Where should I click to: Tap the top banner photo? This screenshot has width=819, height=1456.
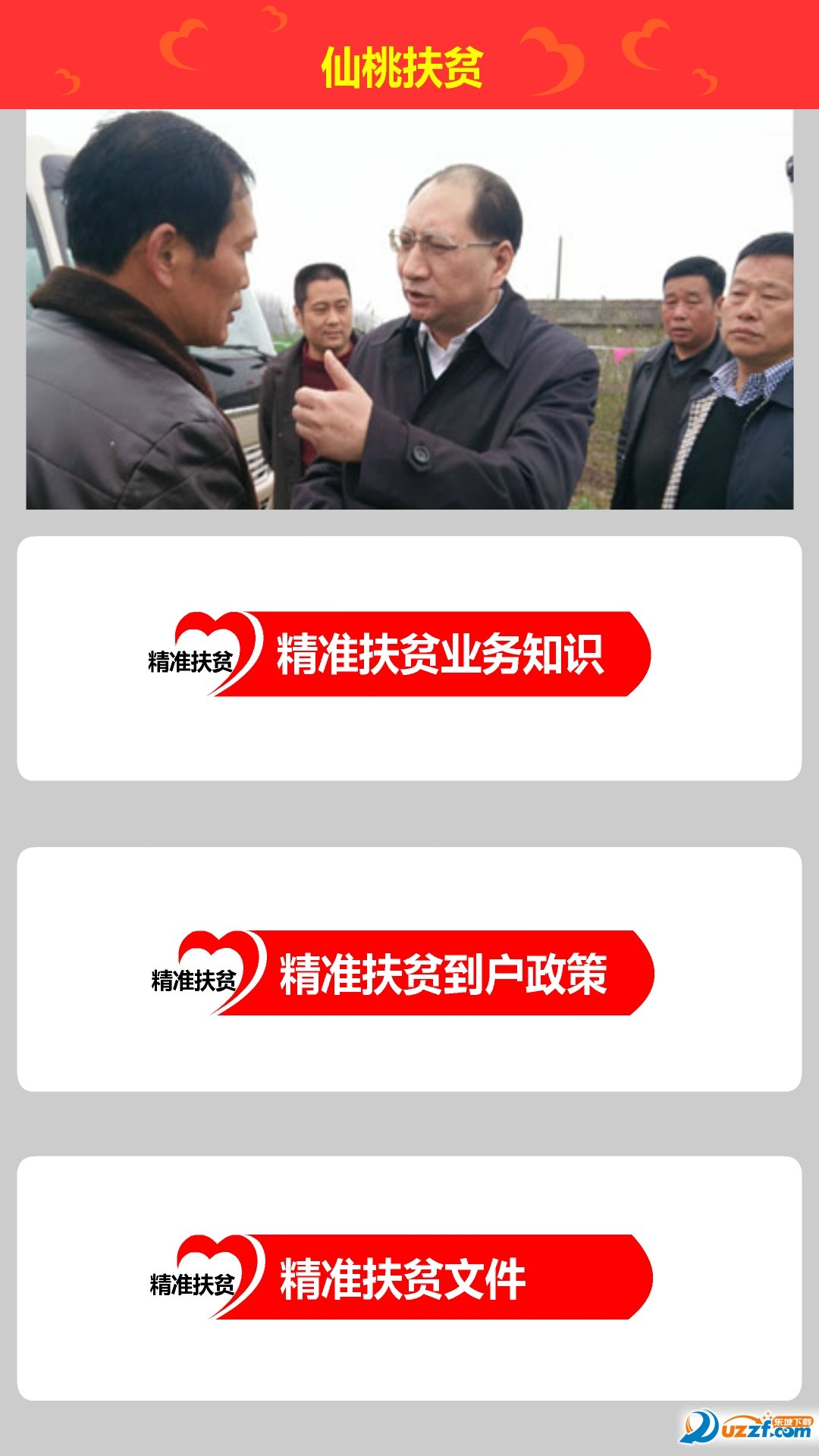[409, 309]
